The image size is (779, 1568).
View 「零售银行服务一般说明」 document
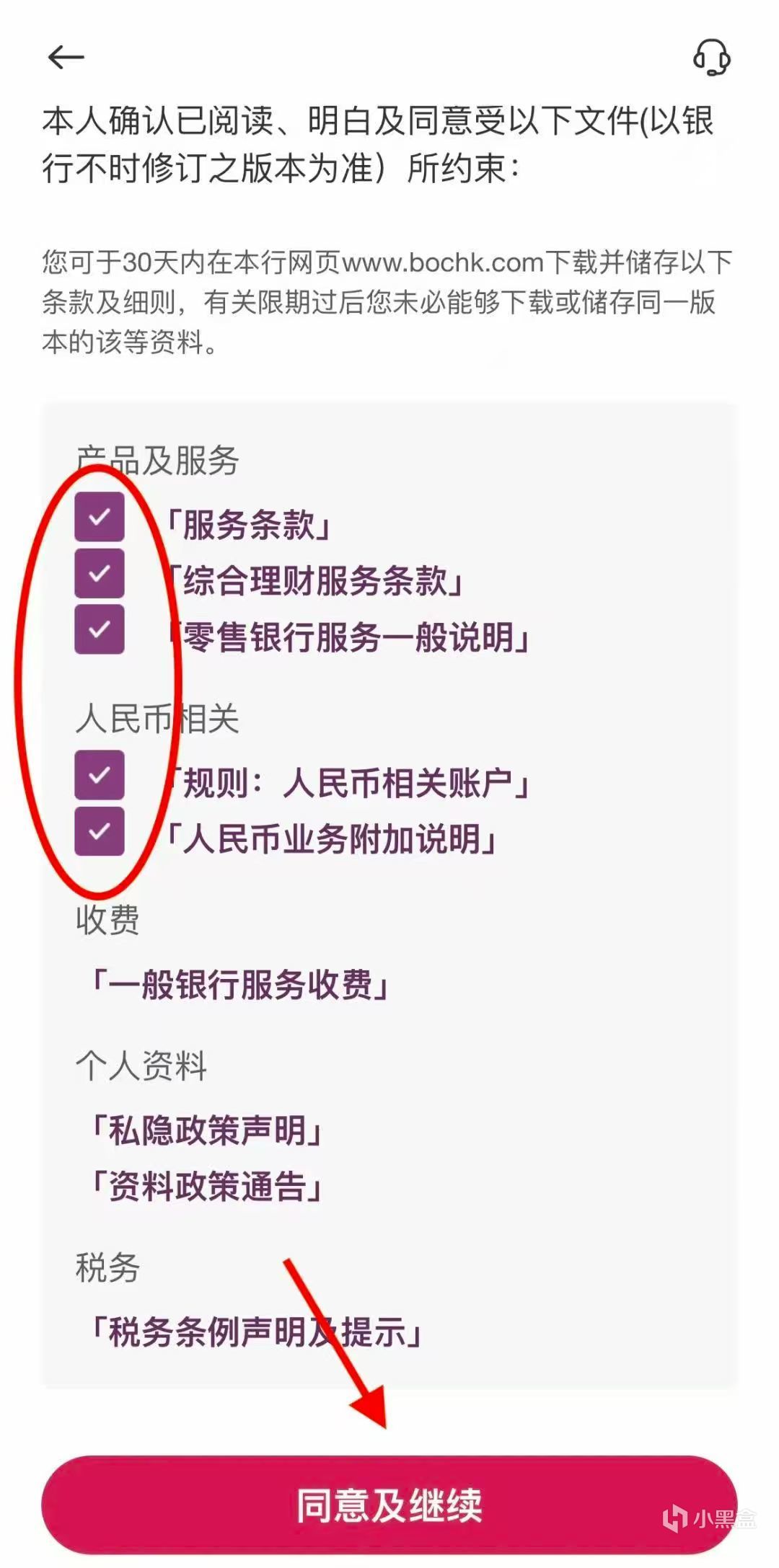[348, 638]
